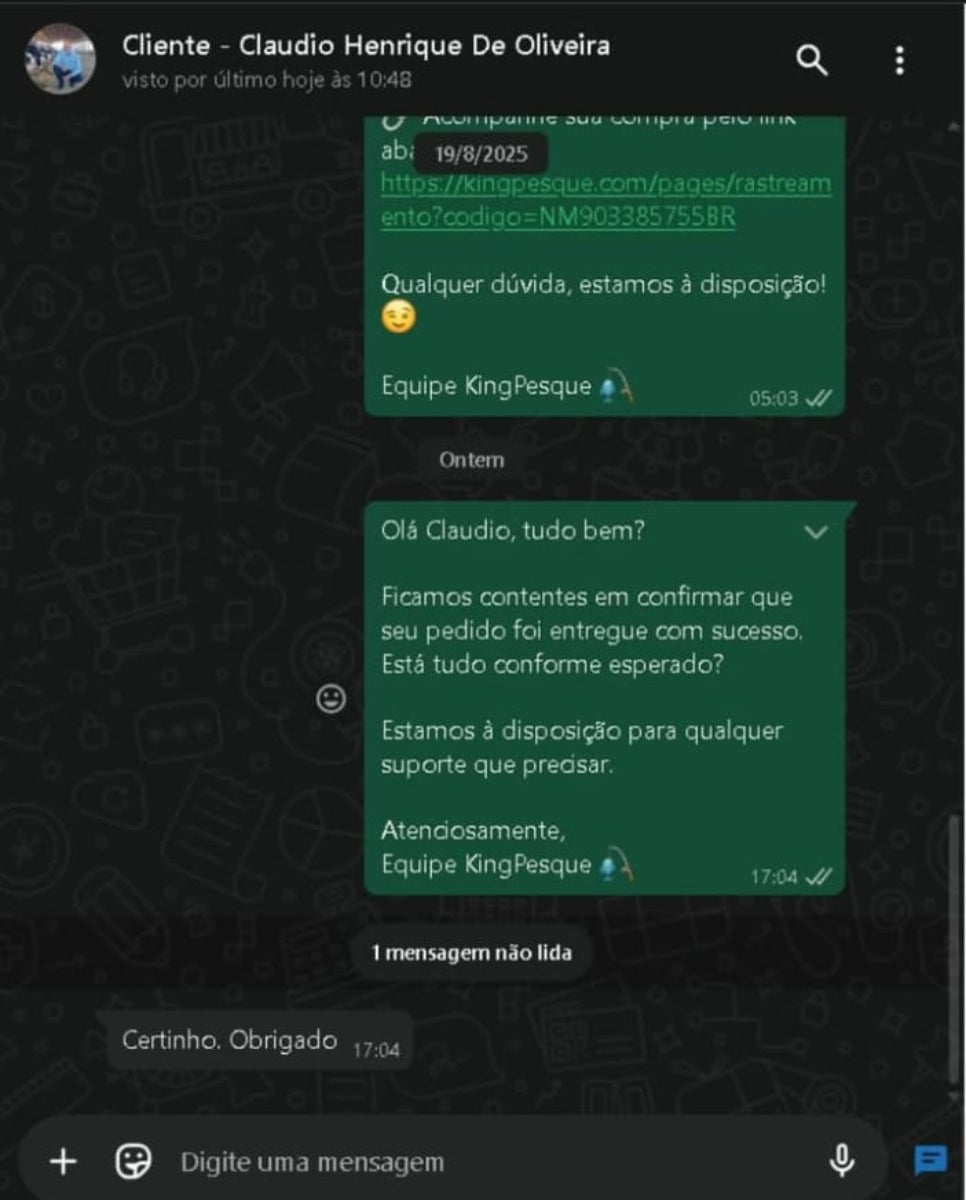The width and height of the screenshot is (966, 1200).
Task: Tap the Digite uma mensagem field
Action: 480,1162
